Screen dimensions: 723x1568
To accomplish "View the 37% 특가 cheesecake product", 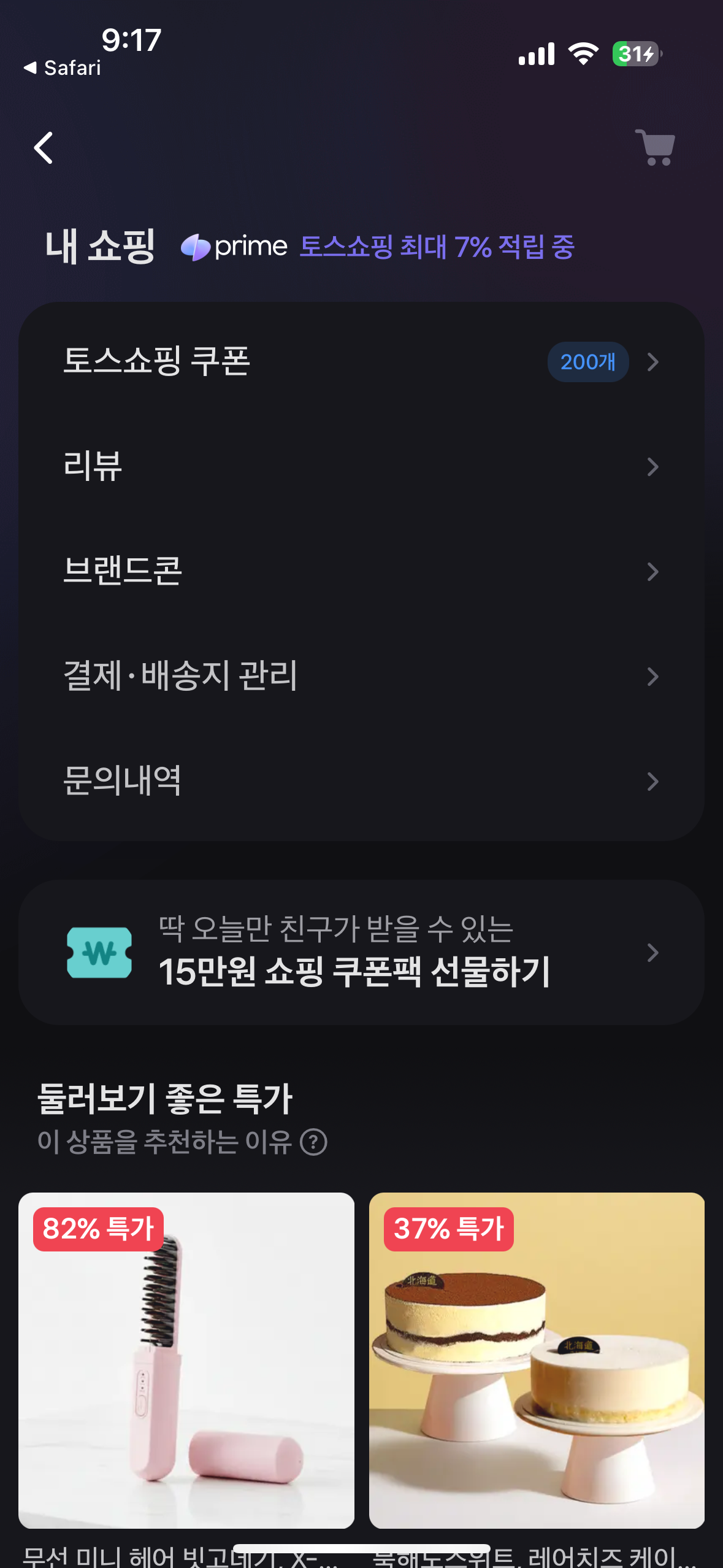I will click(537, 1360).
